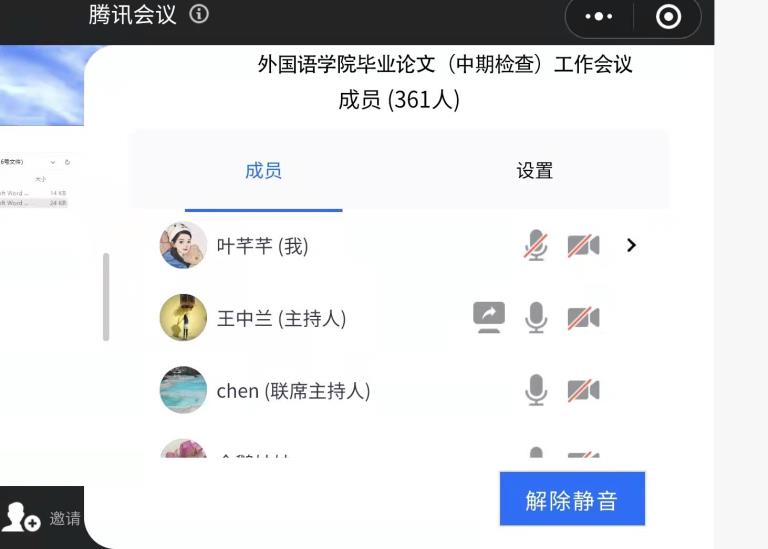Screen dimensions: 768x549
Task: Switch to the 设置 tab
Action: pos(534,171)
